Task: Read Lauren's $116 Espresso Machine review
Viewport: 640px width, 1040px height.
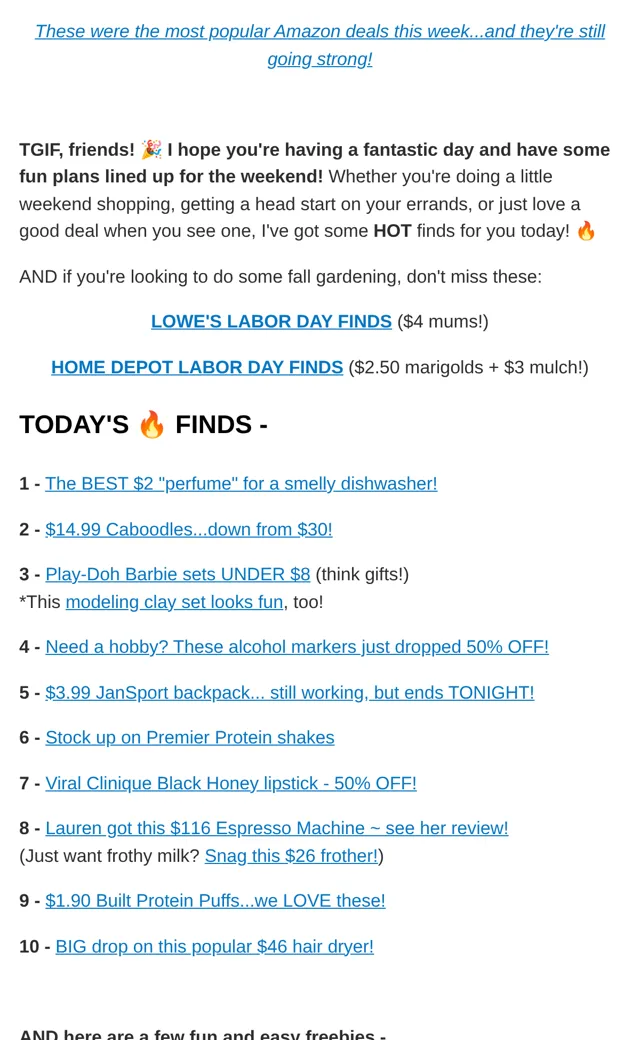Action: 277,828
